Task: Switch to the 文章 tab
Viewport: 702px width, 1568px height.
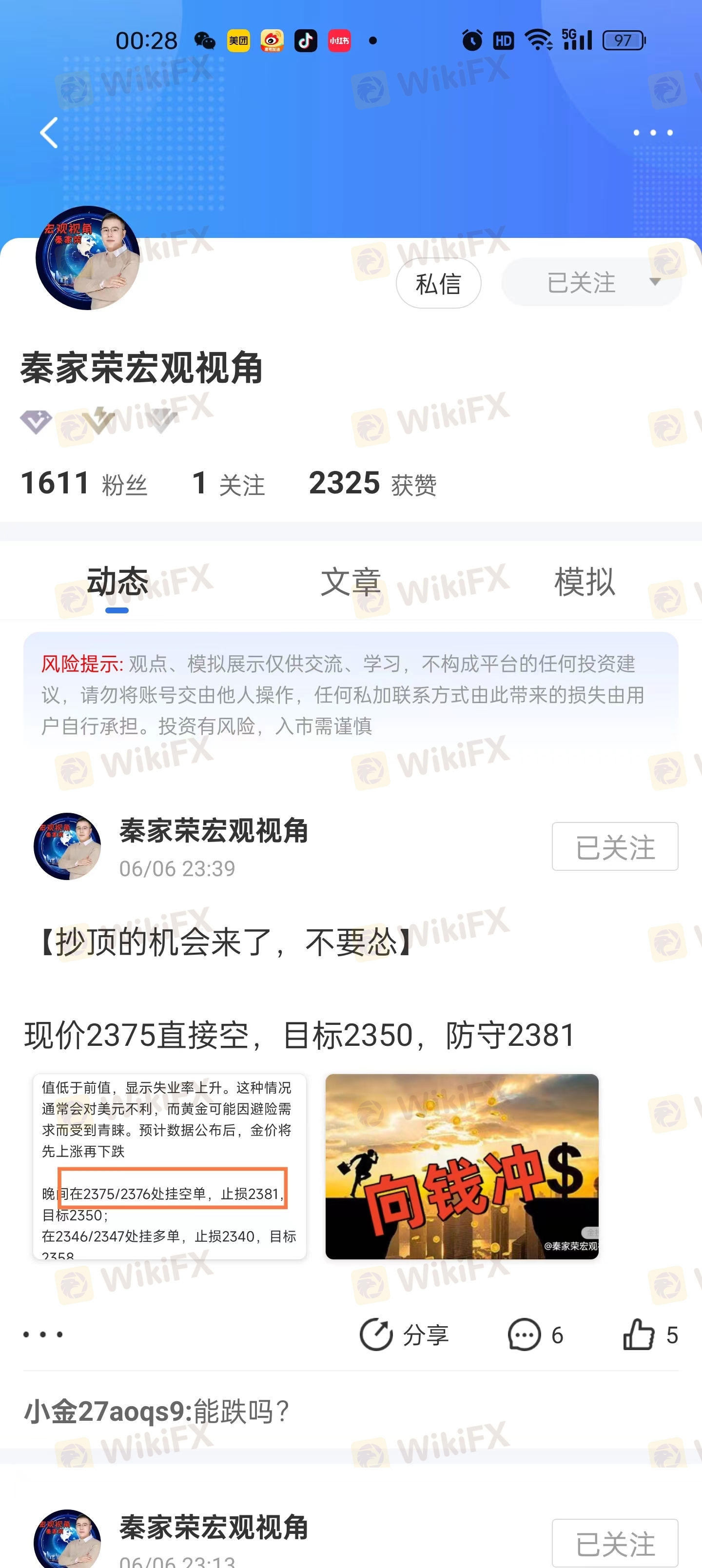Action: [x=351, y=582]
